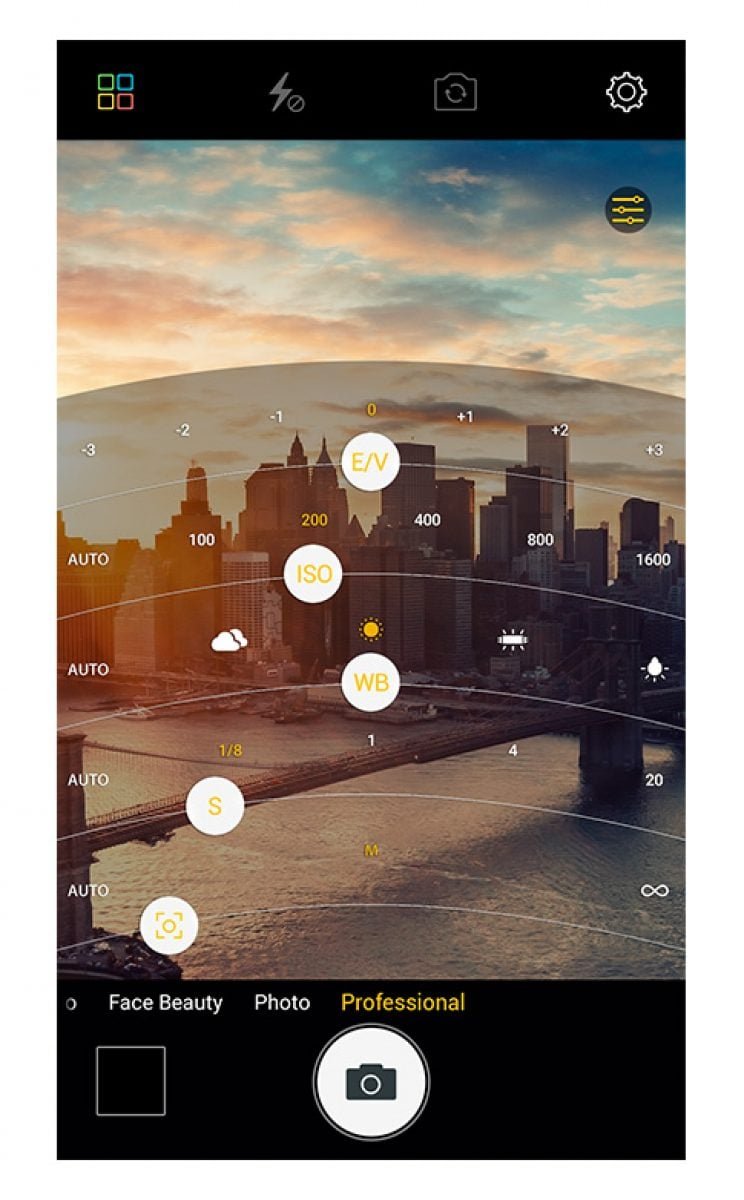This screenshot has width=744, height=1200.
Task: Set ISO to 800
Action: (x=540, y=540)
